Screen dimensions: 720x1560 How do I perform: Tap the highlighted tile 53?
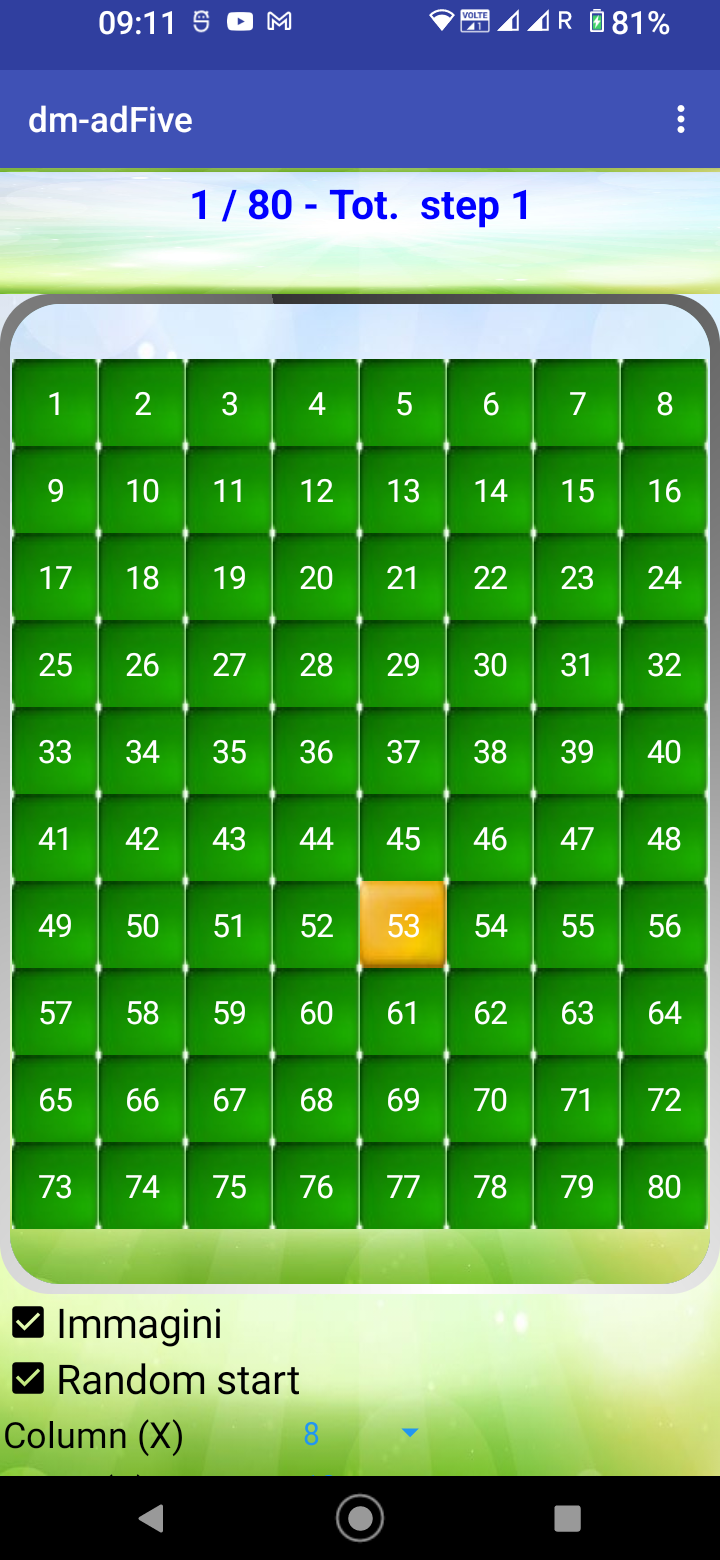point(403,926)
